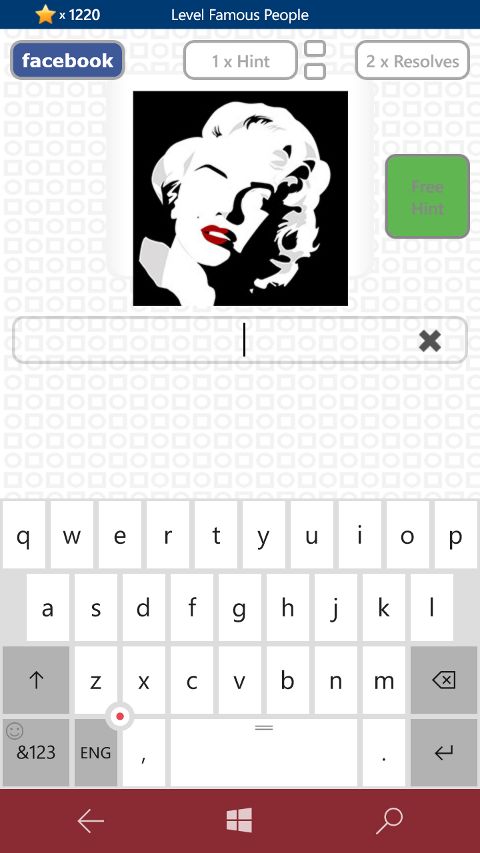Go back with the system back arrow
The width and height of the screenshot is (480, 853).
click(90, 821)
